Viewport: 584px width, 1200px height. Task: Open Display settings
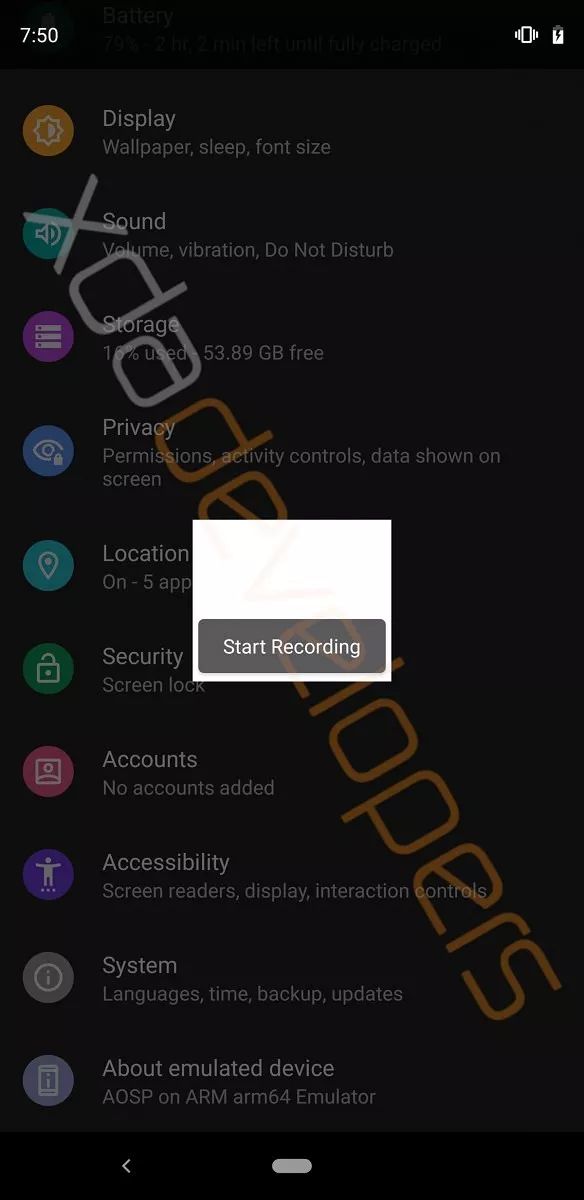[x=292, y=132]
